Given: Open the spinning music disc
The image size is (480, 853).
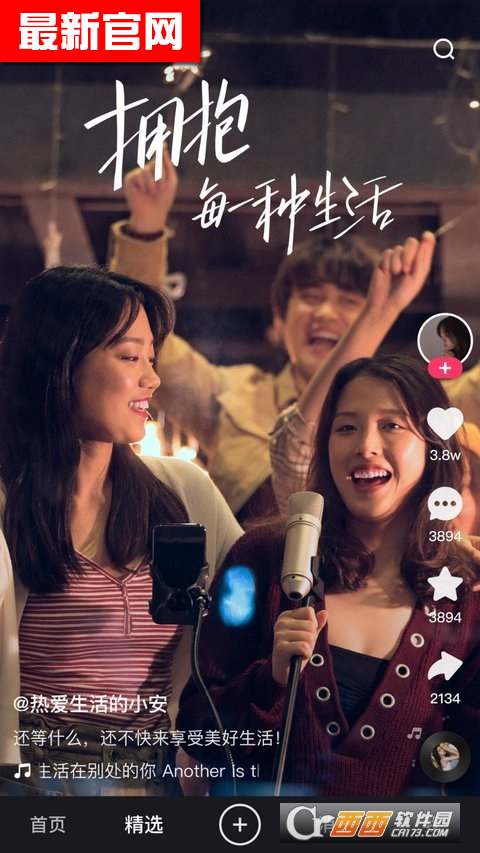Looking at the screenshot, I should tap(445, 757).
